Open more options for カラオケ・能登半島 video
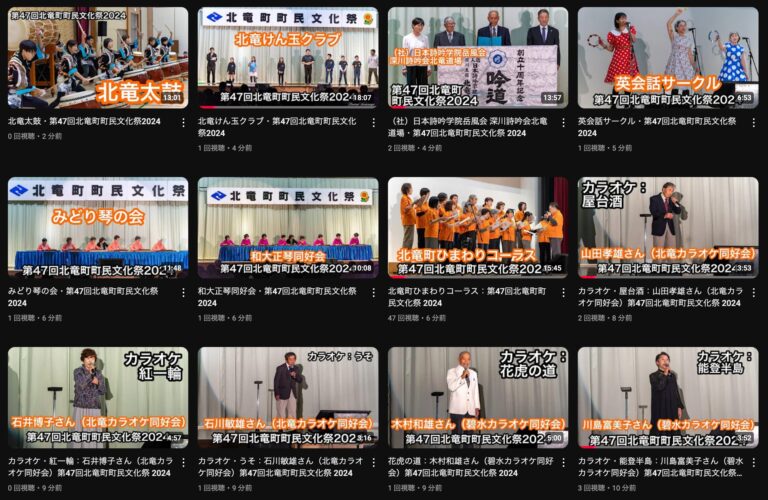This screenshot has height=500, width=768. coord(752,463)
